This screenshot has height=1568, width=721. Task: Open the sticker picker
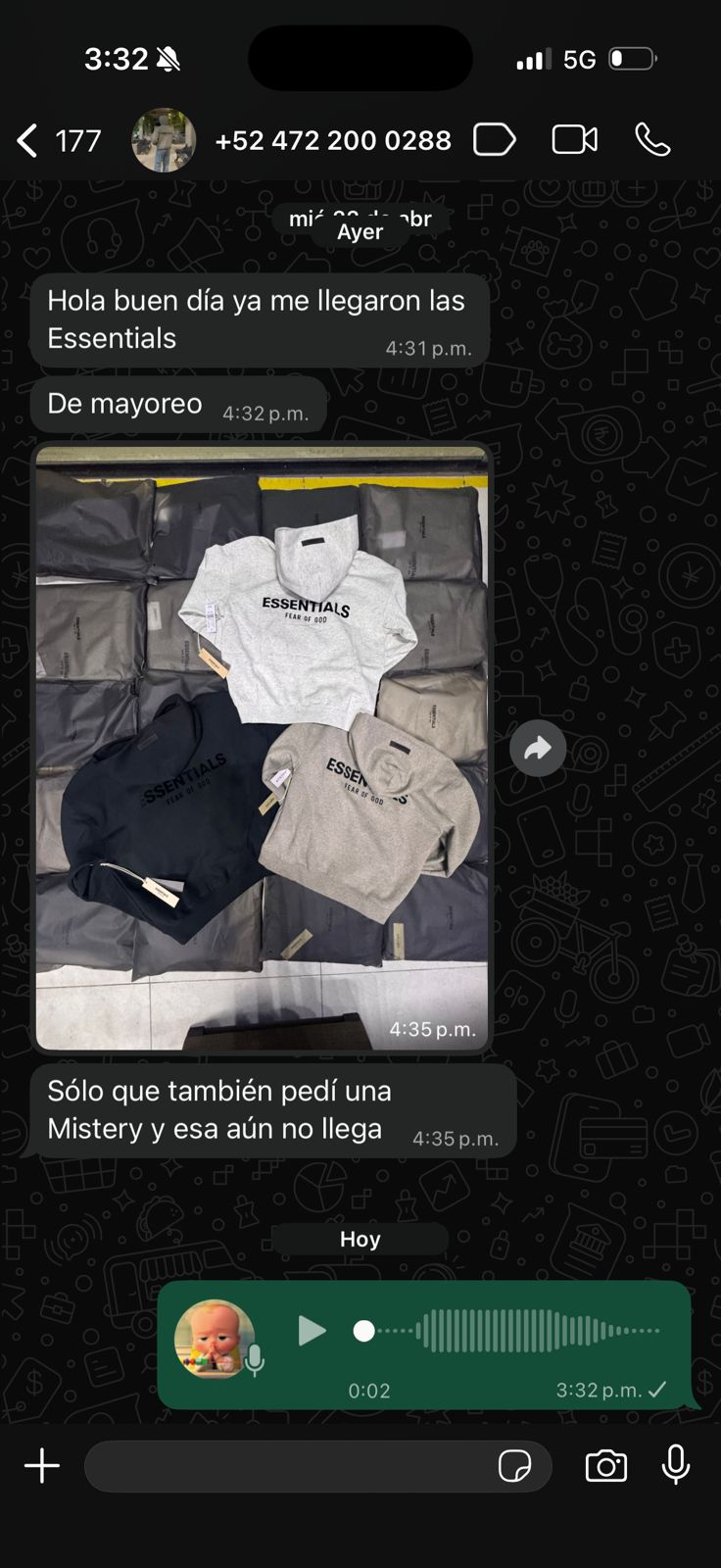pos(515,1466)
